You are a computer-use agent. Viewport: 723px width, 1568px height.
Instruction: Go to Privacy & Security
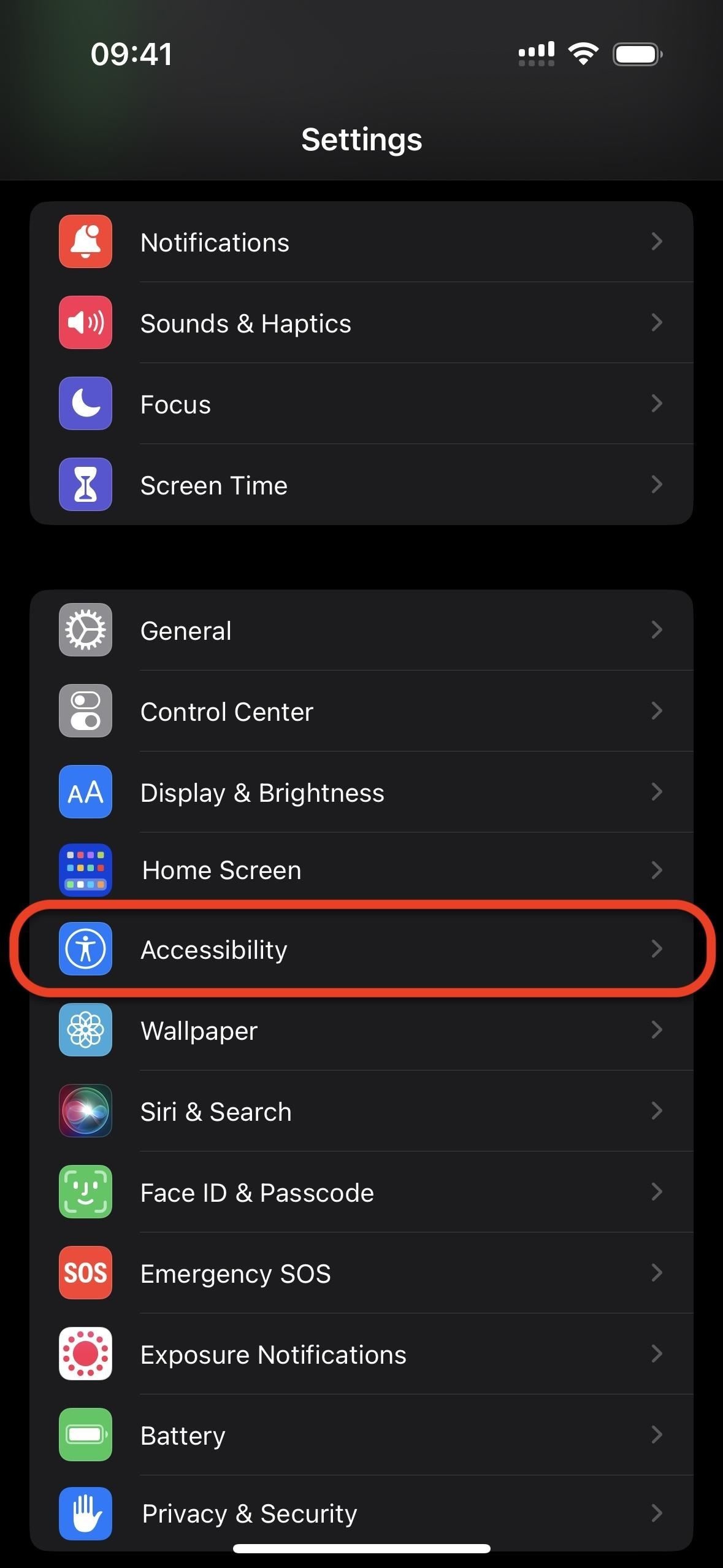click(x=361, y=1513)
